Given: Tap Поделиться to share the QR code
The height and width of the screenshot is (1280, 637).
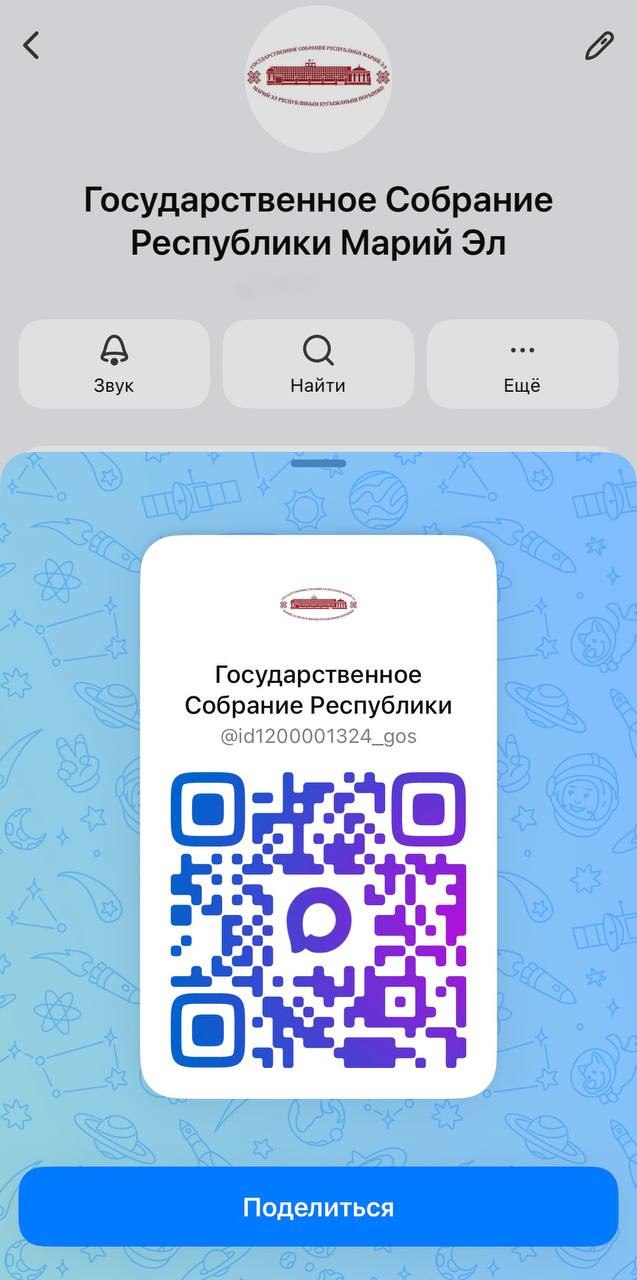Looking at the screenshot, I should pos(318,1207).
